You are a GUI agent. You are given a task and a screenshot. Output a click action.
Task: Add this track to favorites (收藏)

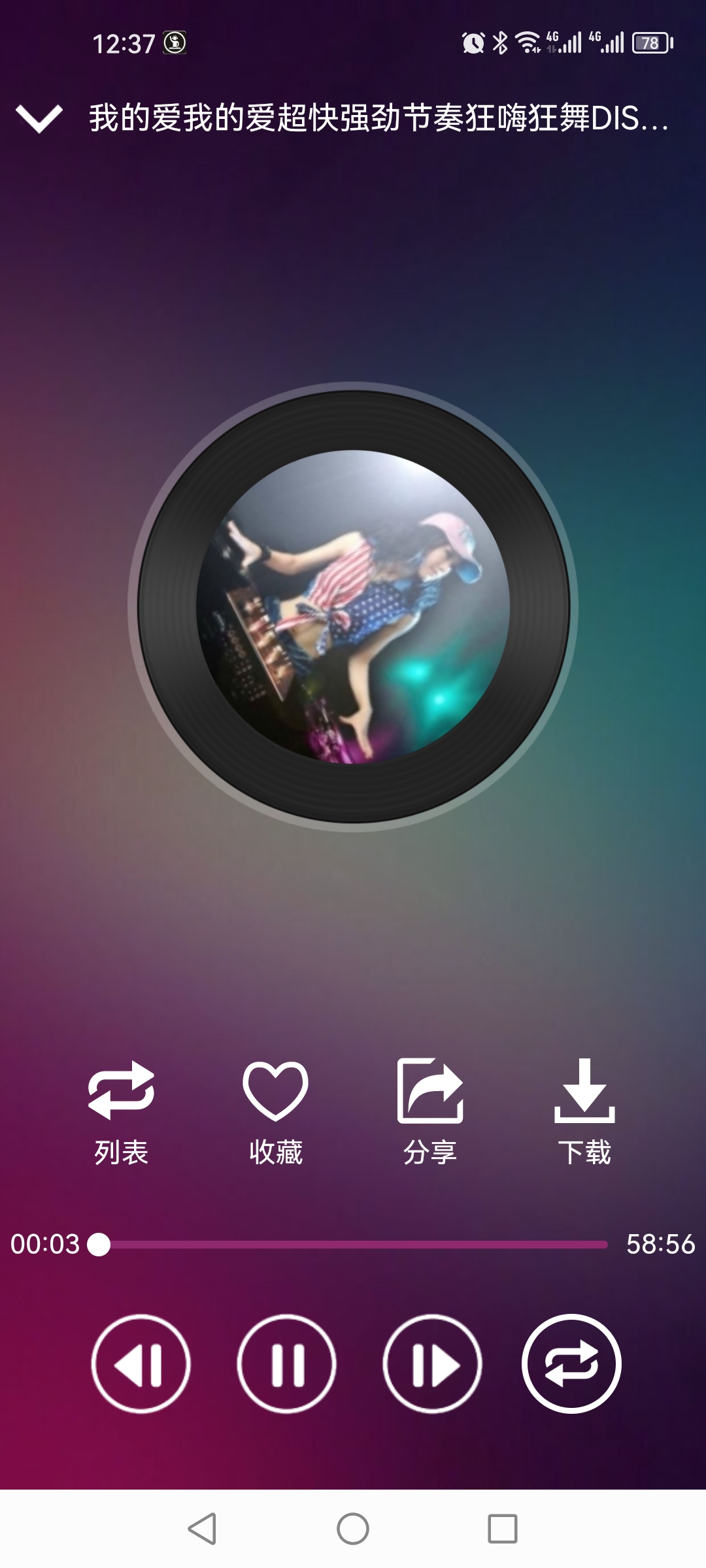pyautogui.click(x=275, y=1111)
